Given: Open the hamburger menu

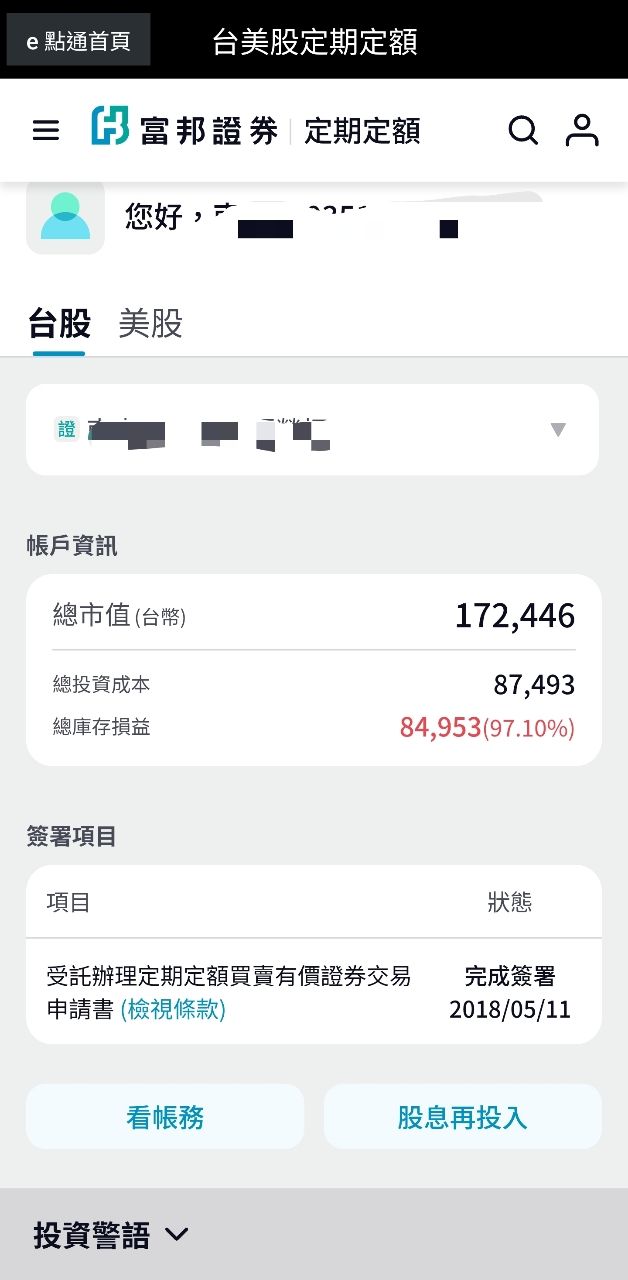Looking at the screenshot, I should pyautogui.click(x=46, y=131).
